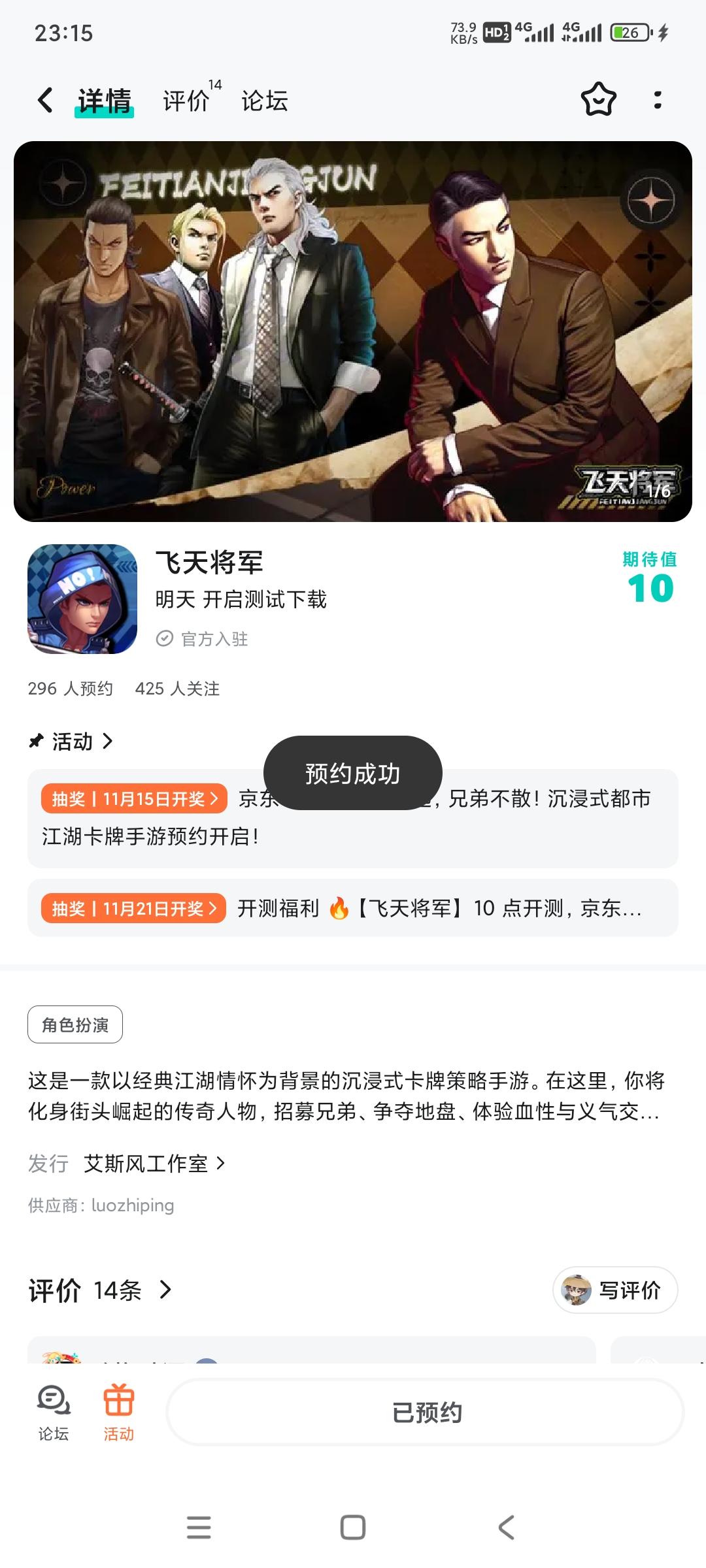This screenshot has width=706, height=1568.
Task: Open the three-dot overflow menu
Action: click(x=658, y=99)
